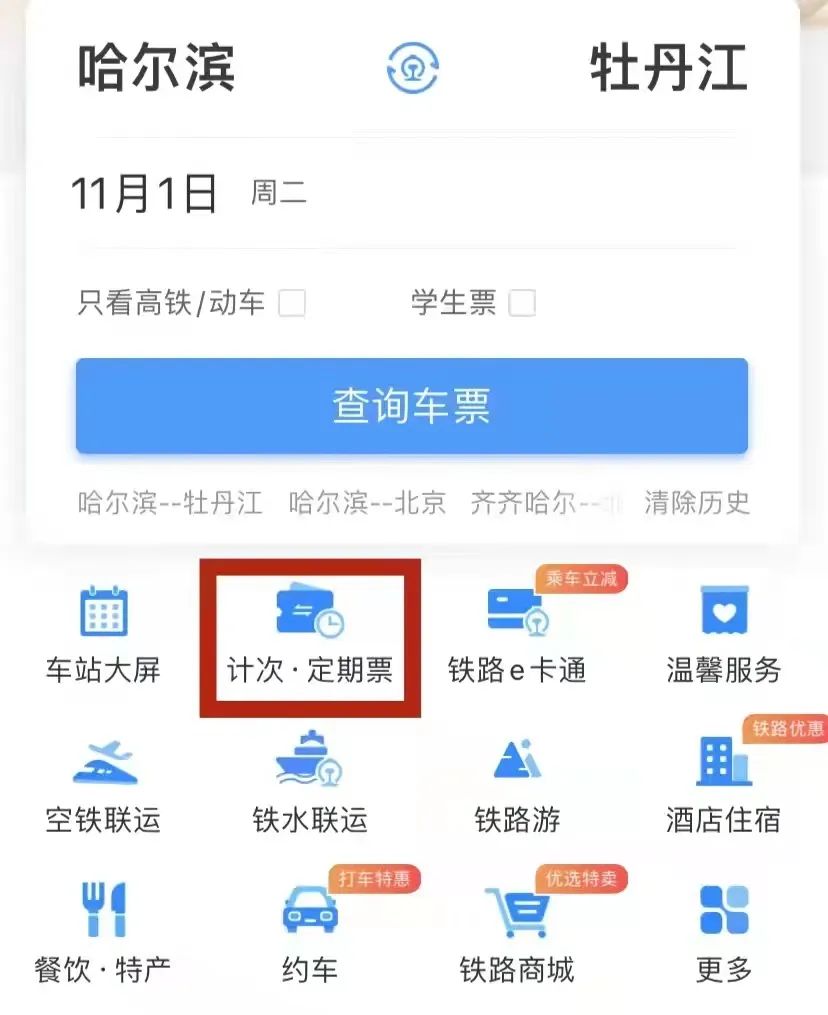Viewport: 828px width, 1015px height.
Task: Open 车站大屏
Action: (x=103, y=634)
